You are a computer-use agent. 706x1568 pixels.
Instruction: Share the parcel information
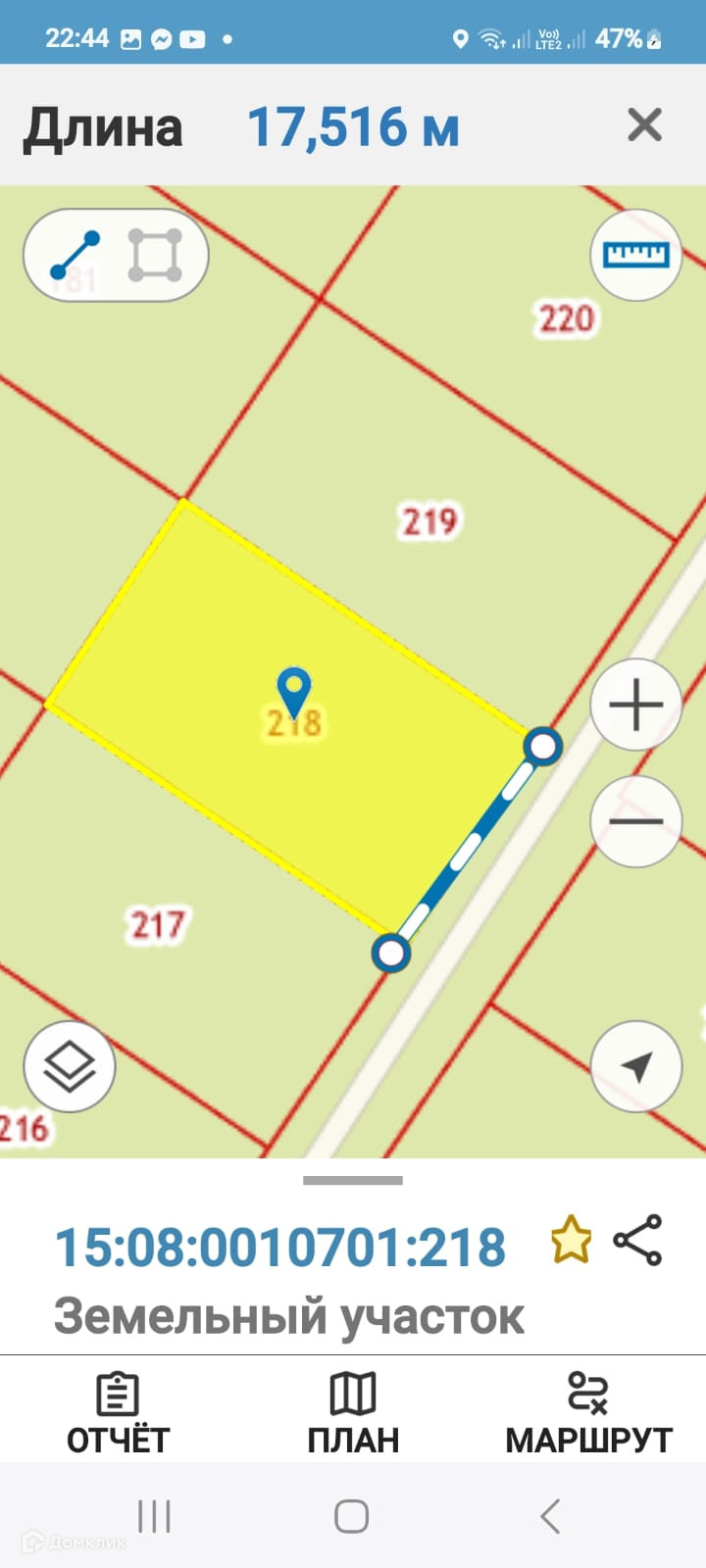638,1240
